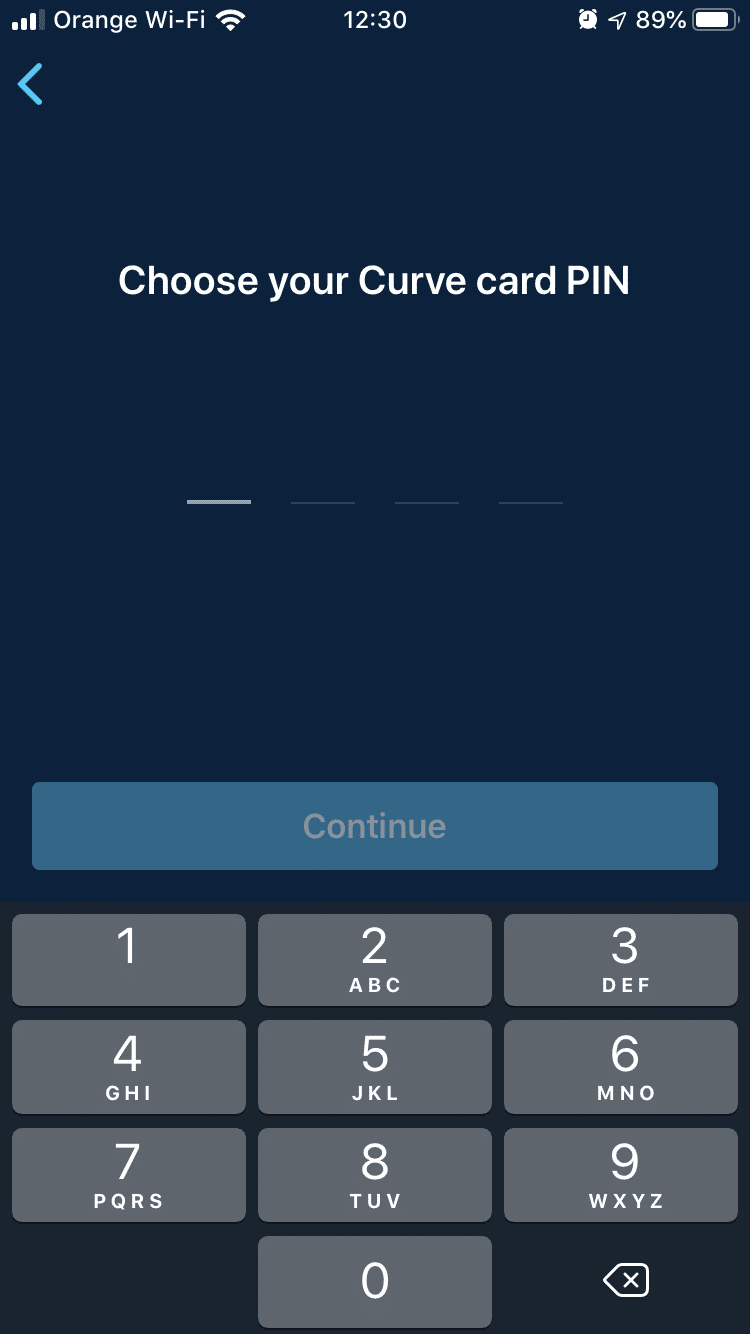The image size is (750, 1334).
Task: Type 8 using the TUV key
Action: (375, 1175)
